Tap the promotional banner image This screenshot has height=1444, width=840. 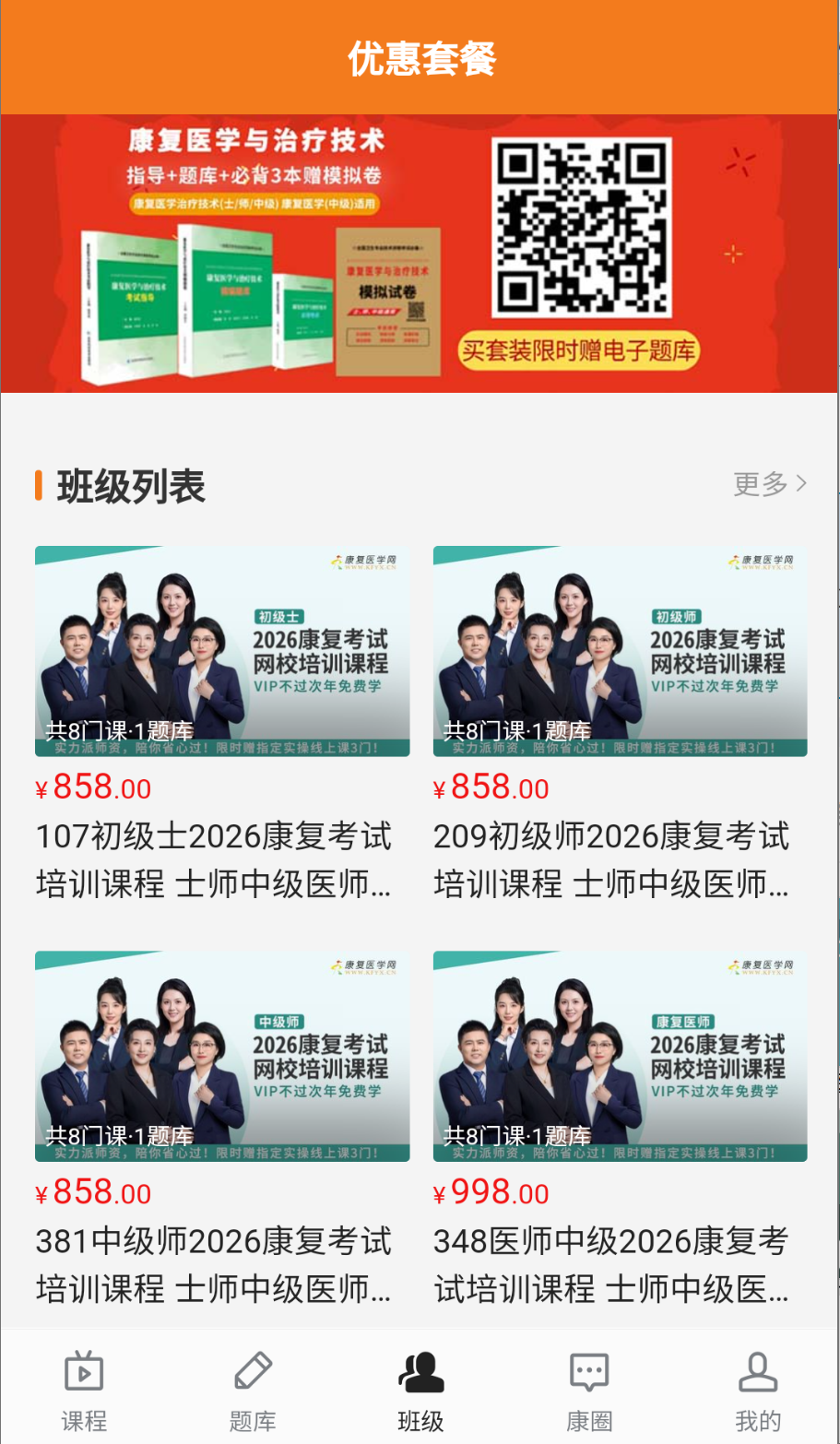point(420,252)
